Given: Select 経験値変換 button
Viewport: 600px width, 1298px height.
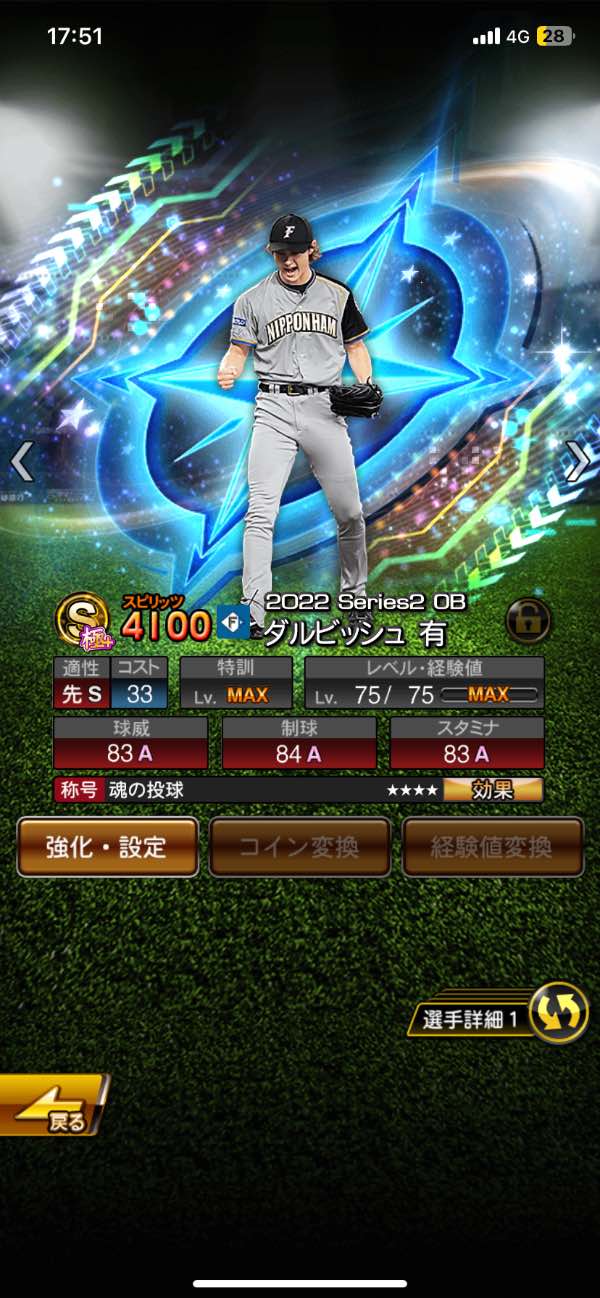Looking at the screenshot, I should click(x=492, y=847).
